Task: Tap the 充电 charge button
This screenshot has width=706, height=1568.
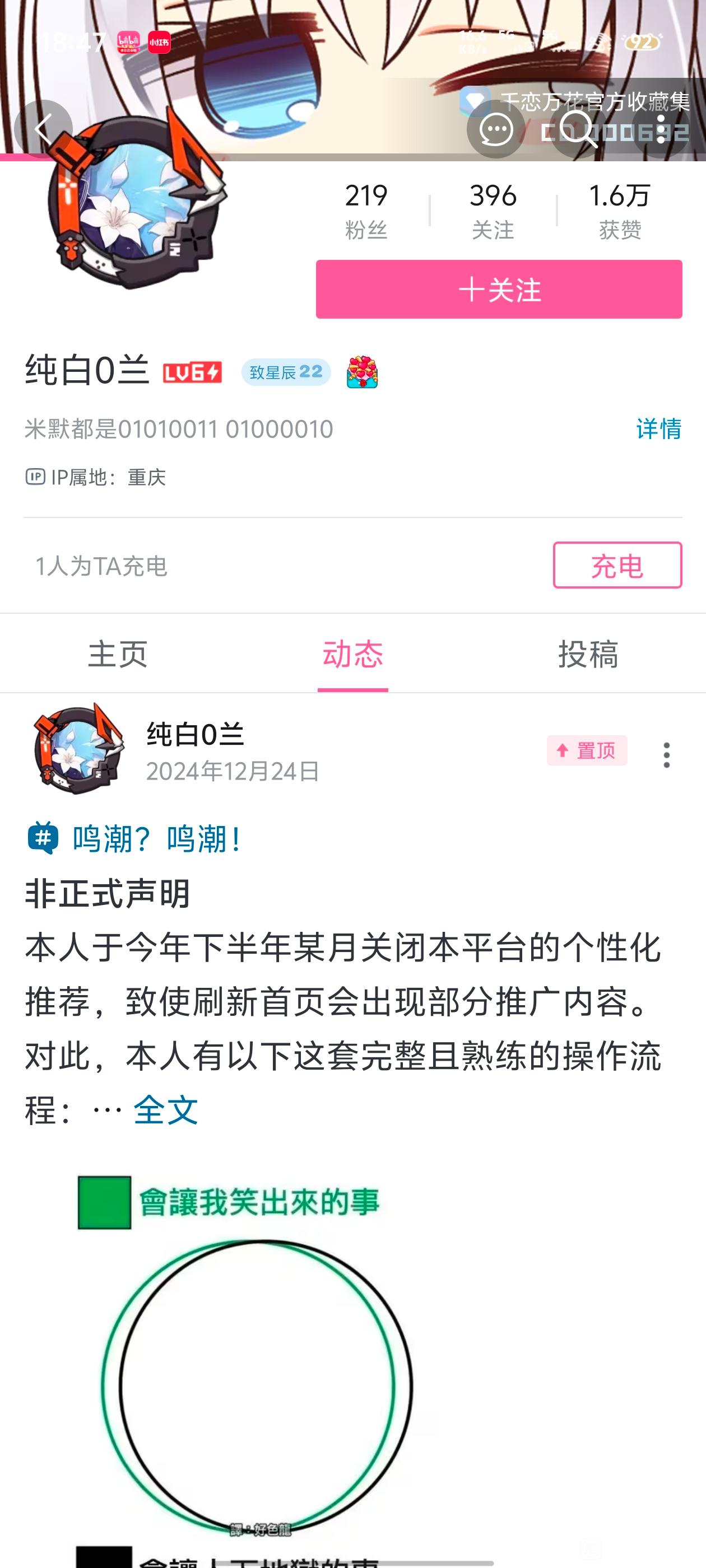Action: click(x=616, y=566)
